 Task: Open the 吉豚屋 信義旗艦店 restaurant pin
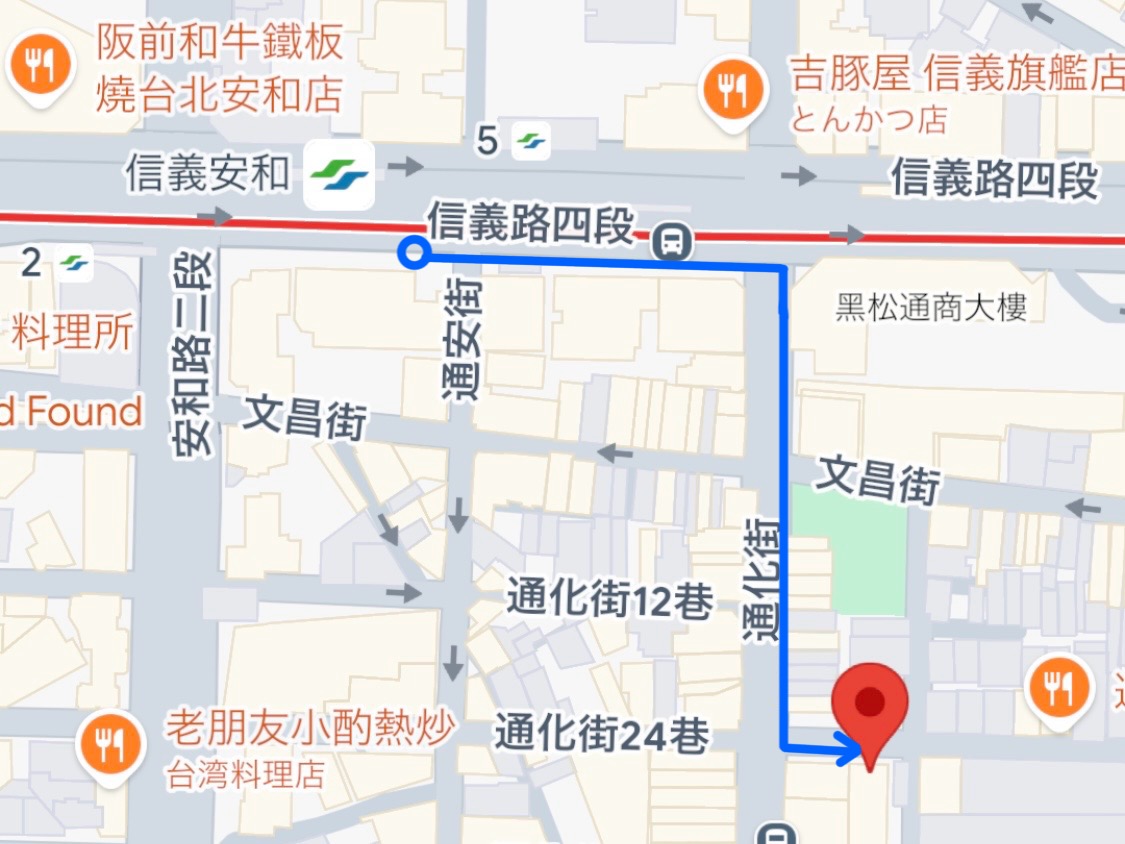click(734, 91)
